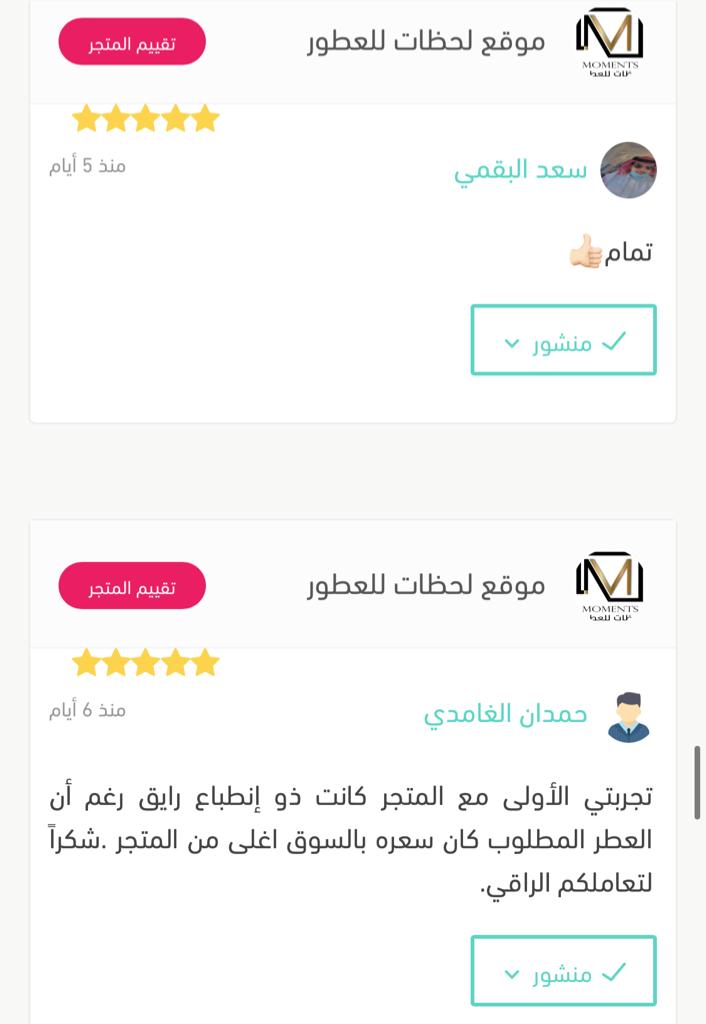Screen dimensions: 706x1024
Task: Open the منشور status dropdown on سعد البقمي's review
Action: tap(563, 341)
